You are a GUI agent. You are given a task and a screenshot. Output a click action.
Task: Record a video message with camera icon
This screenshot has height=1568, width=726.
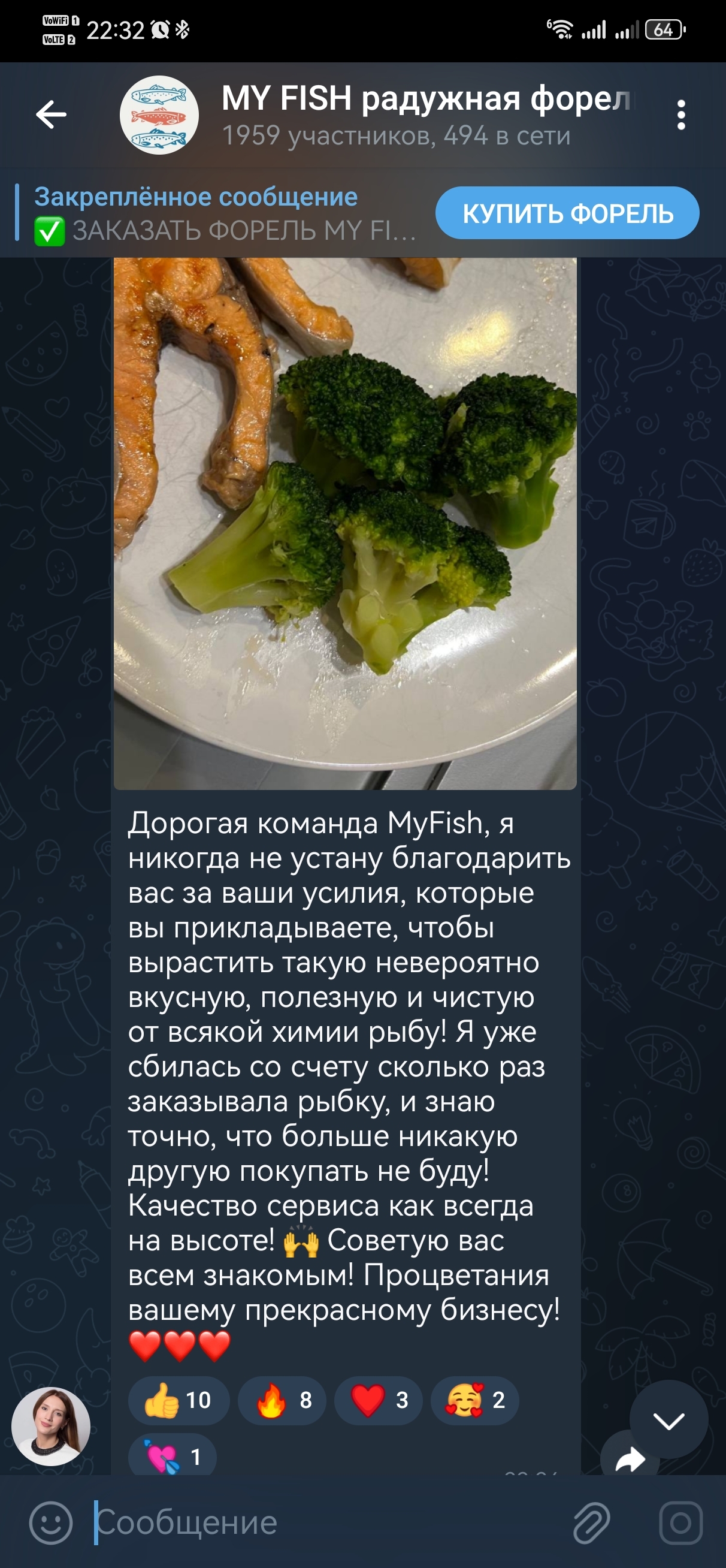point(680,1522)
